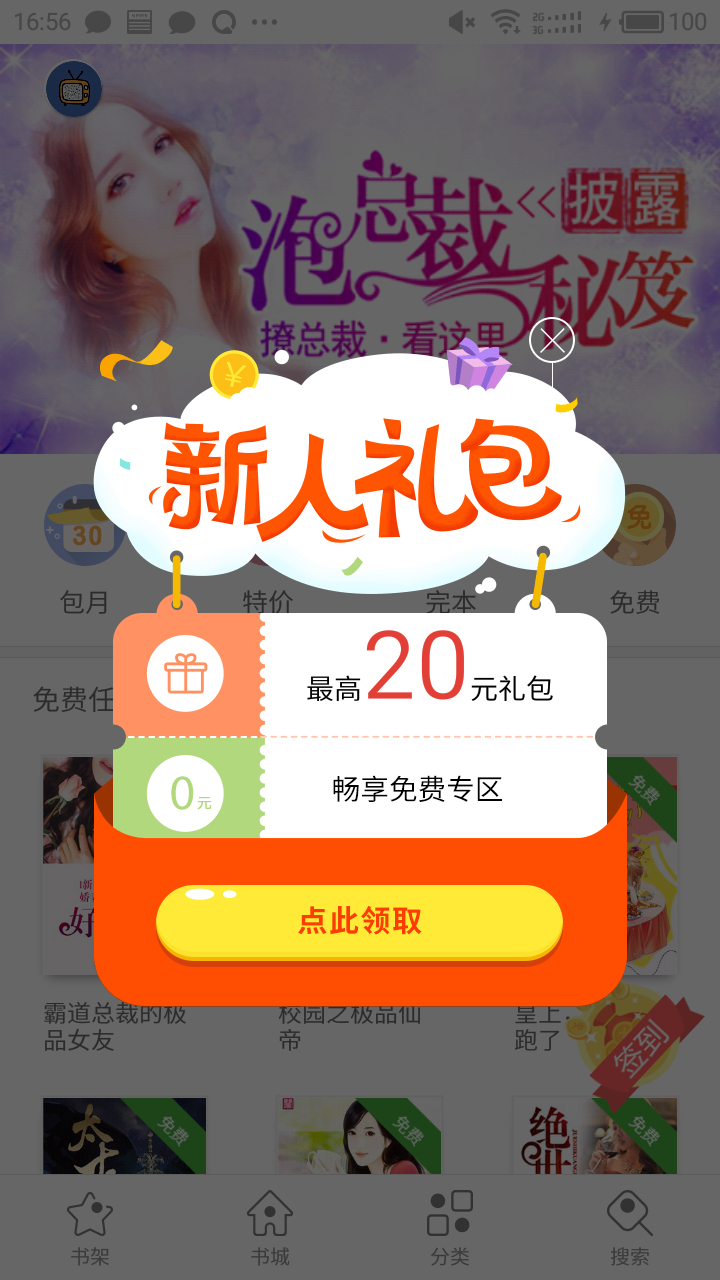Image resolution: width=720 pixels, height=1280 pixels.
Task: Tap the 免费 free books coin icon
Action: click(640, 525)
